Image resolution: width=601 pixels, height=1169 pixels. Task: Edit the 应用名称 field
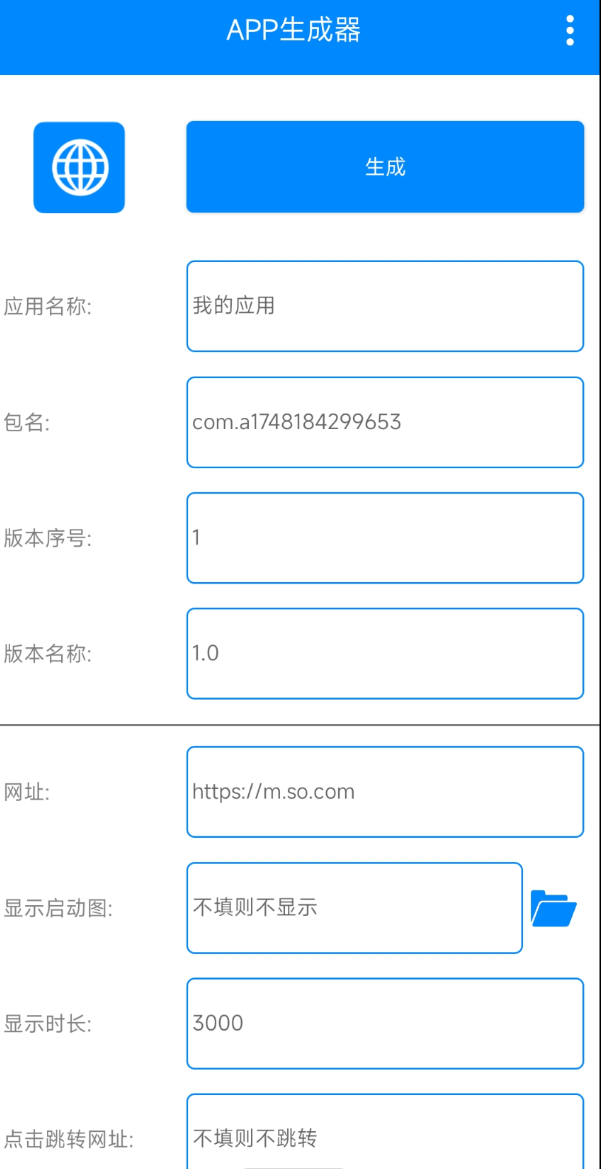point(385,306)
